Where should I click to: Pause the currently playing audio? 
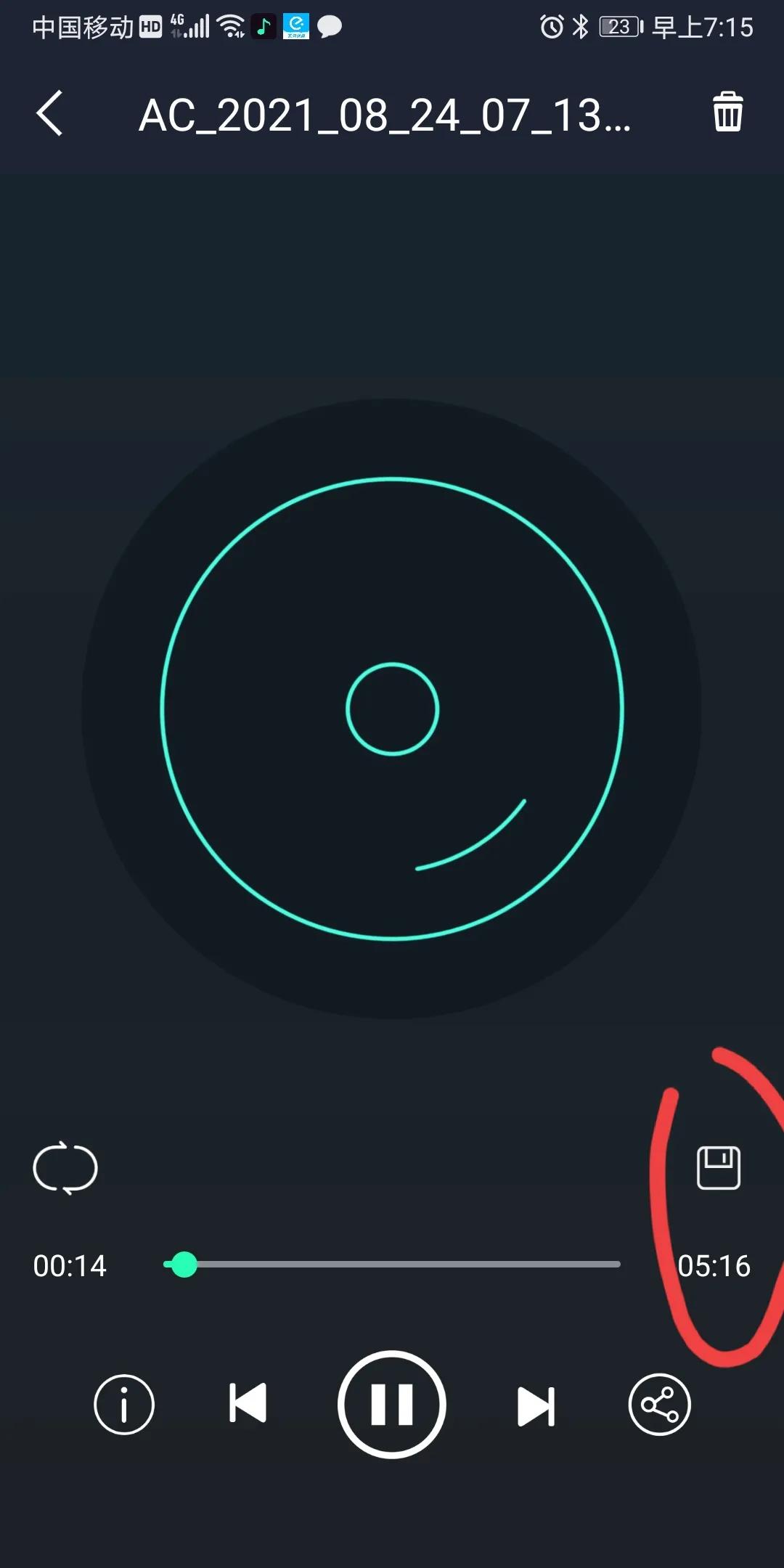click(392, 1405)
